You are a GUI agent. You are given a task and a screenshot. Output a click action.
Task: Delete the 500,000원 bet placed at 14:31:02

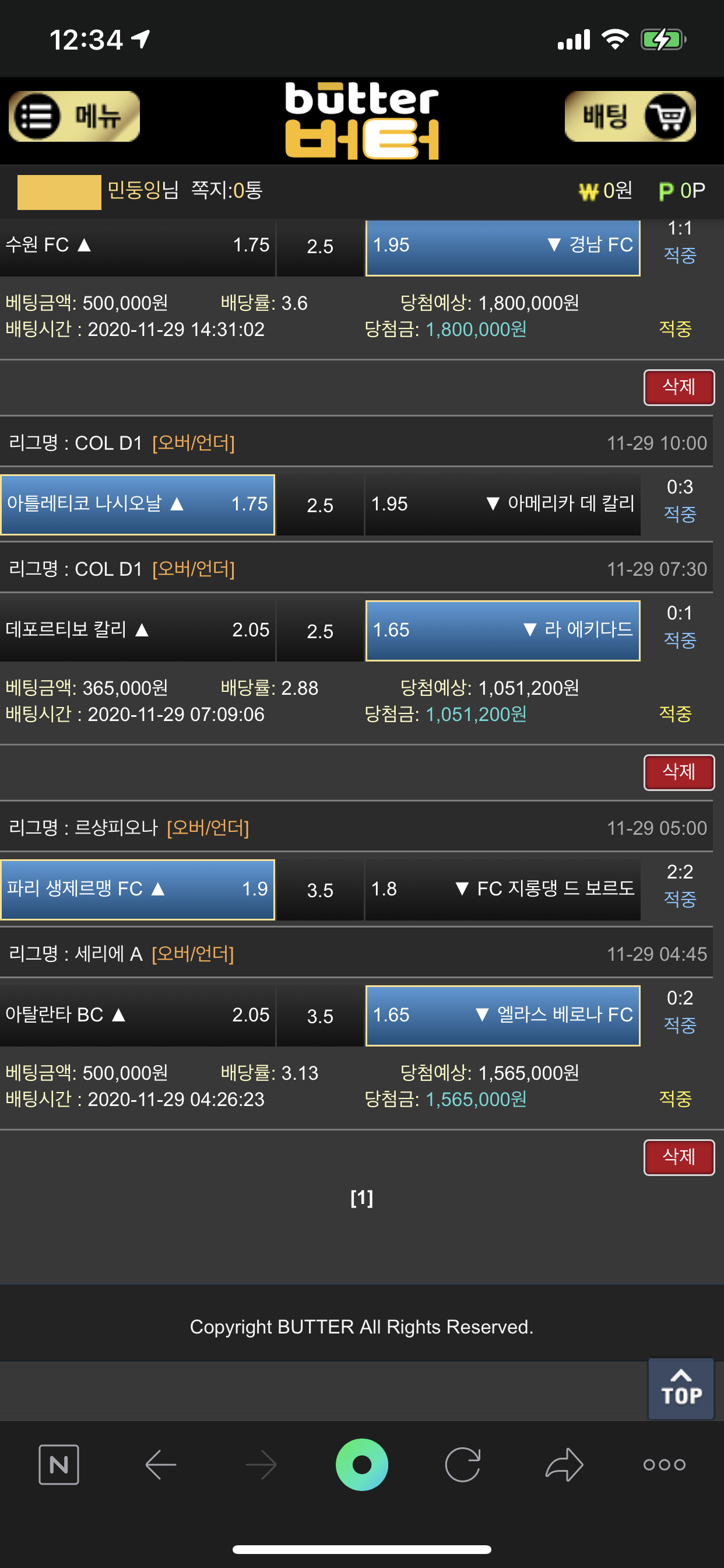pos(679,387)
